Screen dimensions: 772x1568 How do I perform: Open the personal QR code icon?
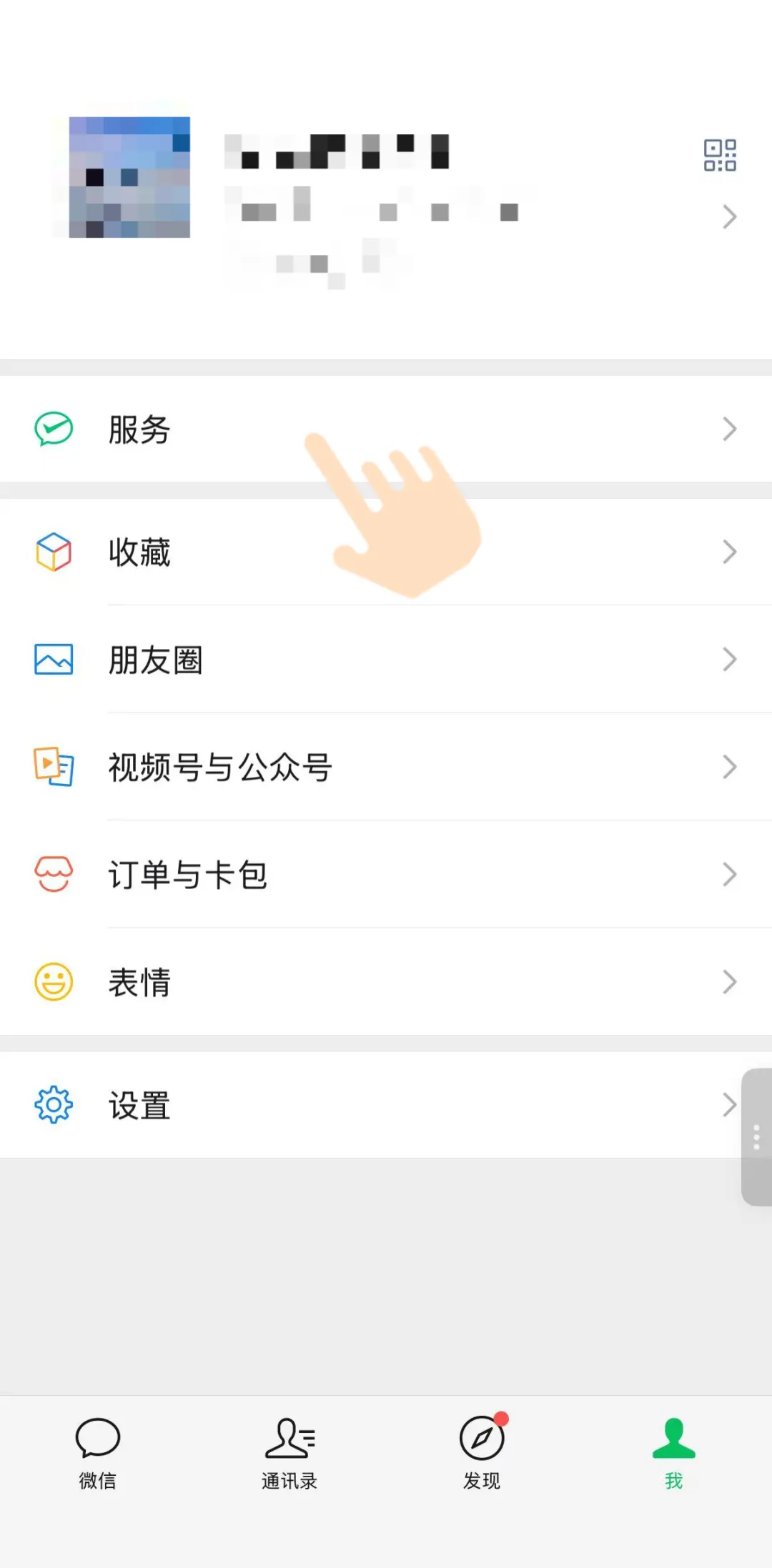(720, 155)
